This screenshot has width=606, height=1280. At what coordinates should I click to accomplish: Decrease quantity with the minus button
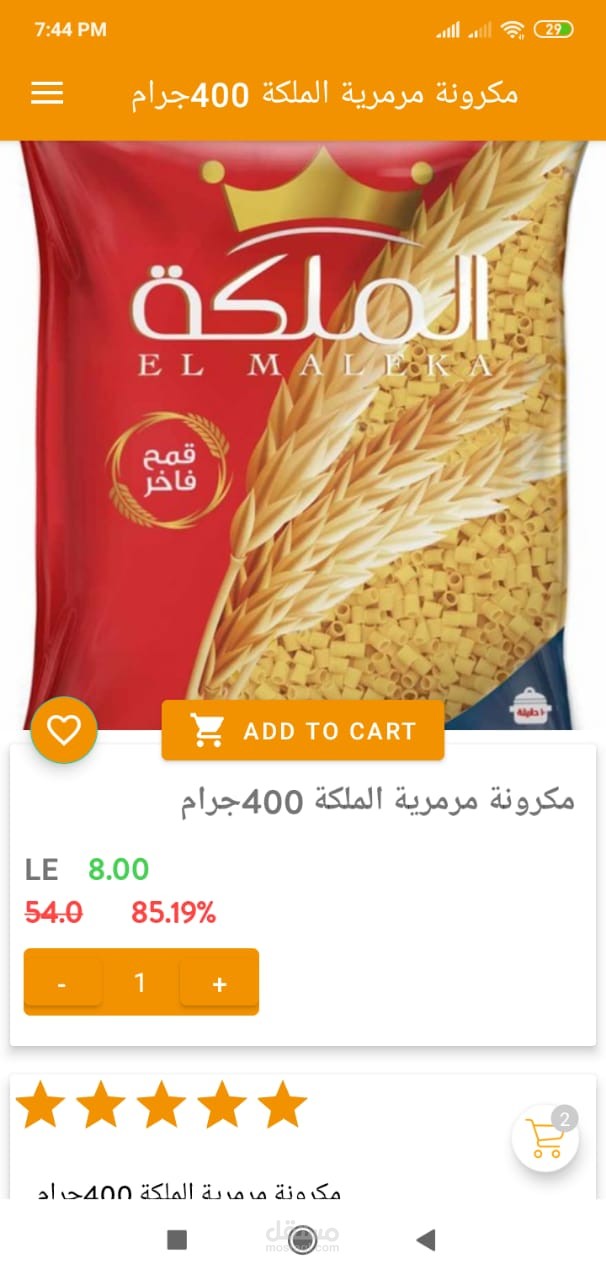[62, 983]
